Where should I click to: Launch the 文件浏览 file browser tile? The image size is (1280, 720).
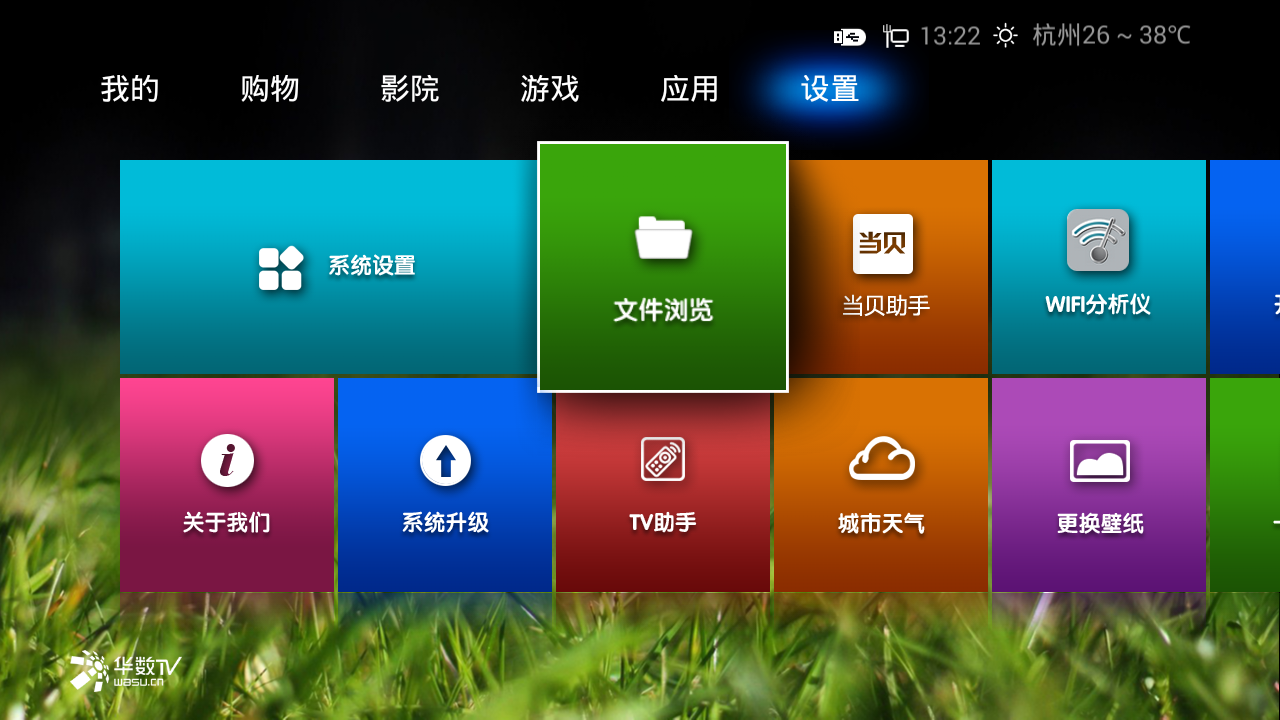pos(663,267)
